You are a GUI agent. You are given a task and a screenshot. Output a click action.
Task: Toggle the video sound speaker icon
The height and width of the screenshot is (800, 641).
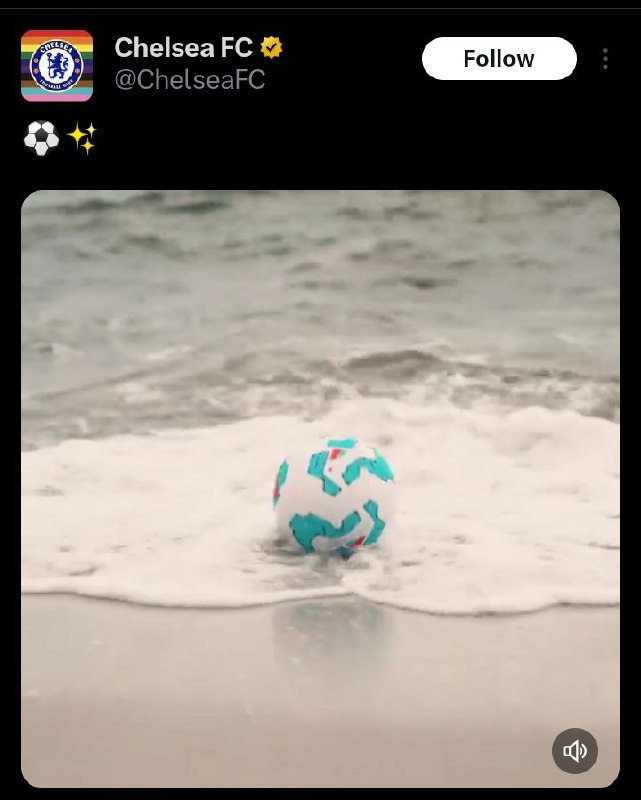(575, 751)
